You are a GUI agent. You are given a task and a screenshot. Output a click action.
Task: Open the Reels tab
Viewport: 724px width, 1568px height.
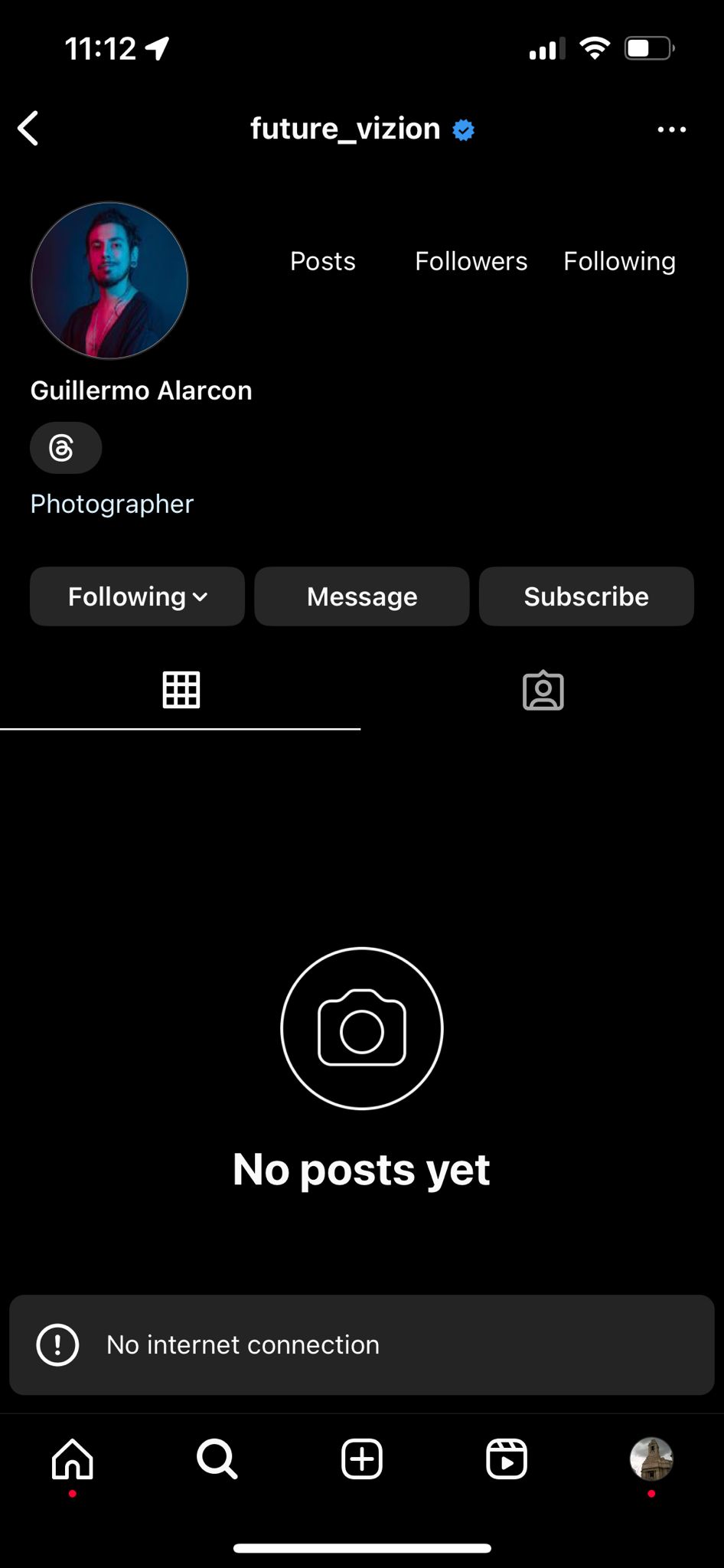click(506, 1459)
